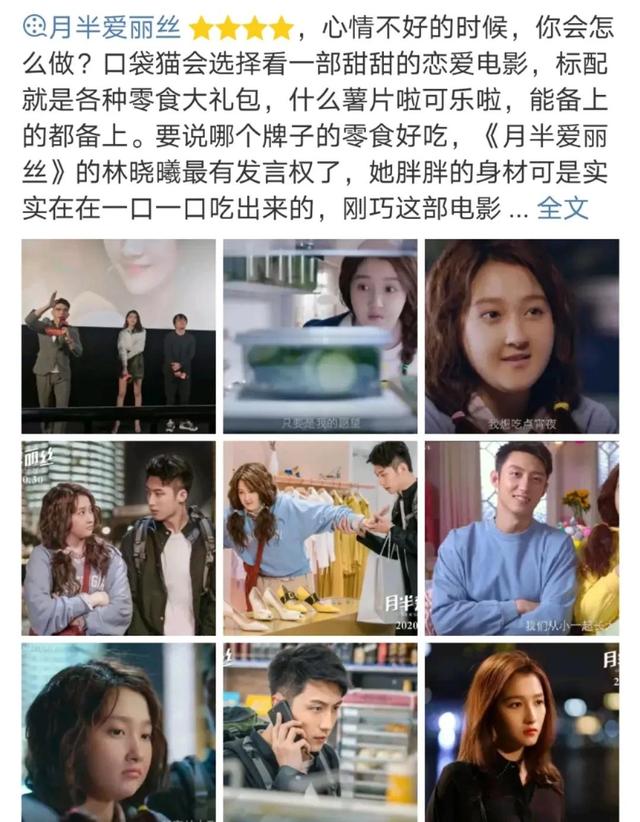Image resolution: width=640 pixels, height=822 pixels.
Task: Open the photo of man on phone
Action: click(320, 732)
